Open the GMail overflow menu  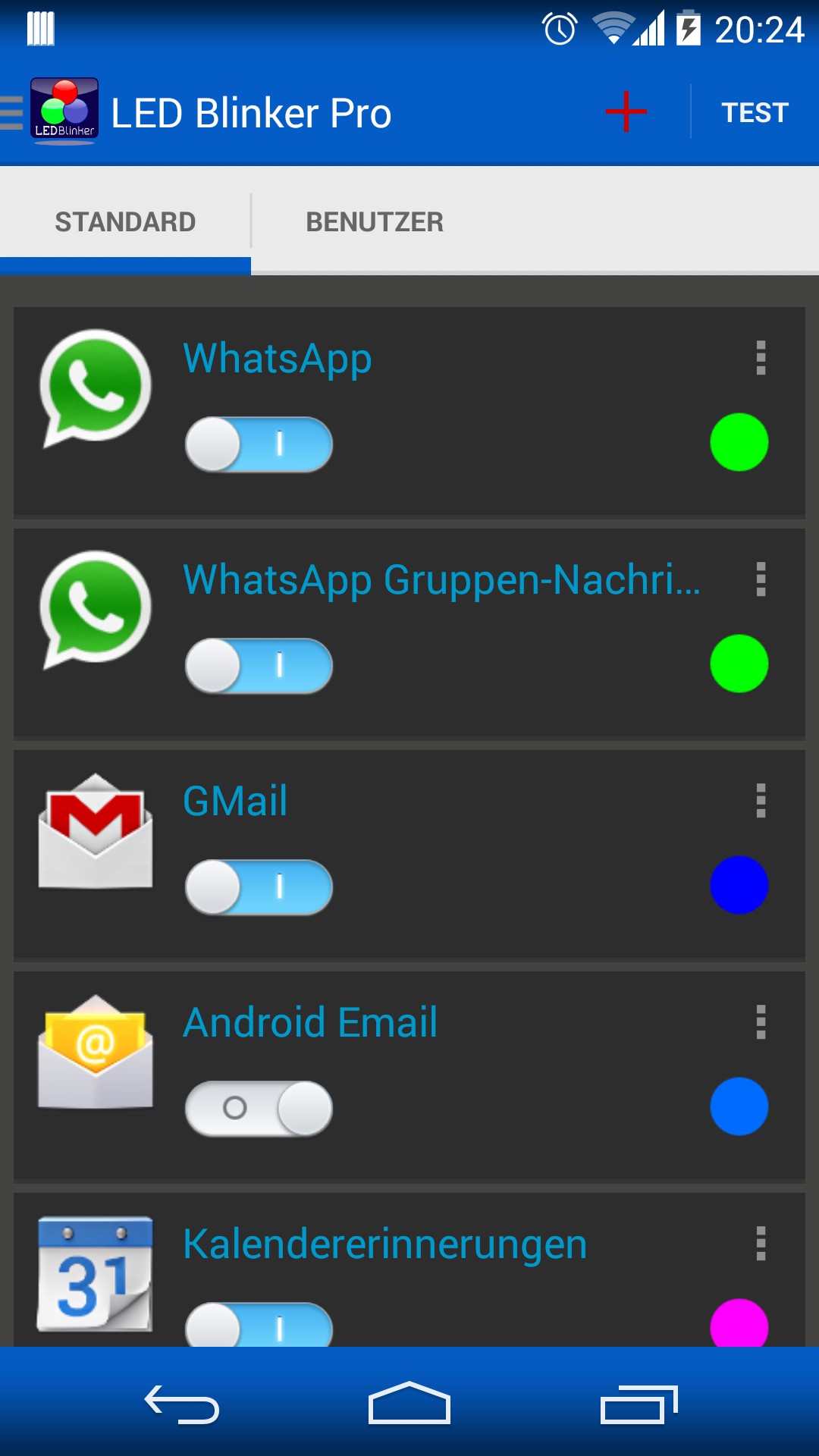tap(761, 801)
